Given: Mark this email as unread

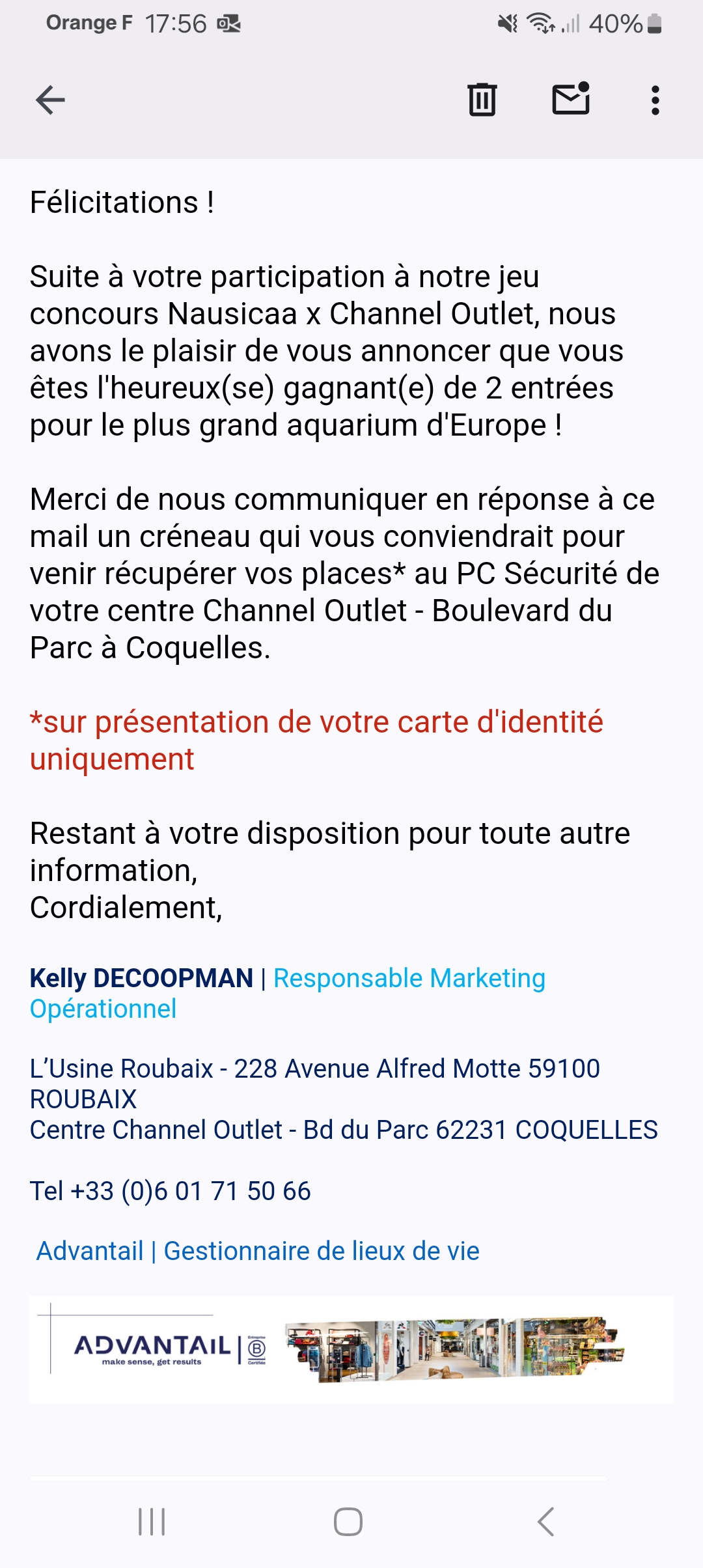Looking at the screenshot, I should tap(571, 99).
